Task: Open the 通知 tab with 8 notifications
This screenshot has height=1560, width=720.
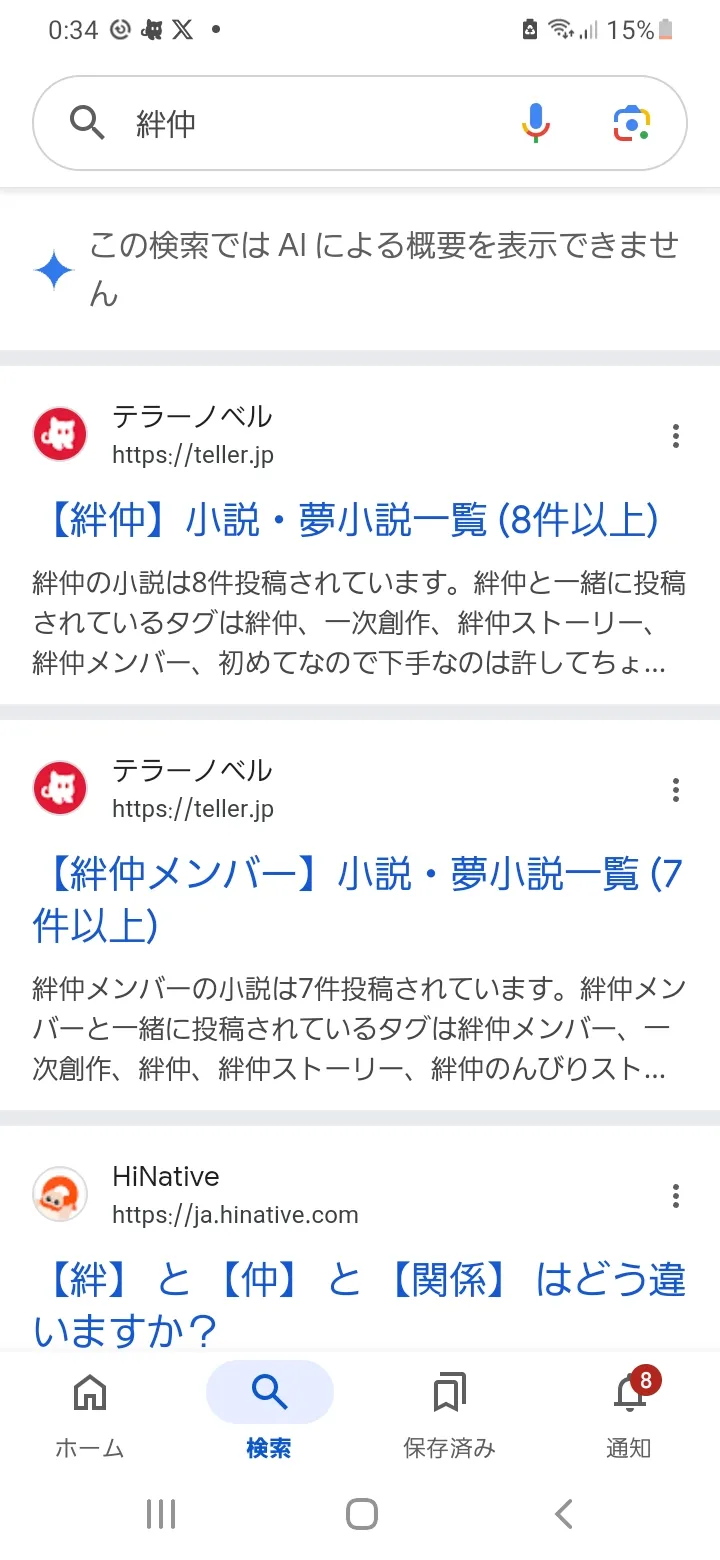Action: (629, 1410)
